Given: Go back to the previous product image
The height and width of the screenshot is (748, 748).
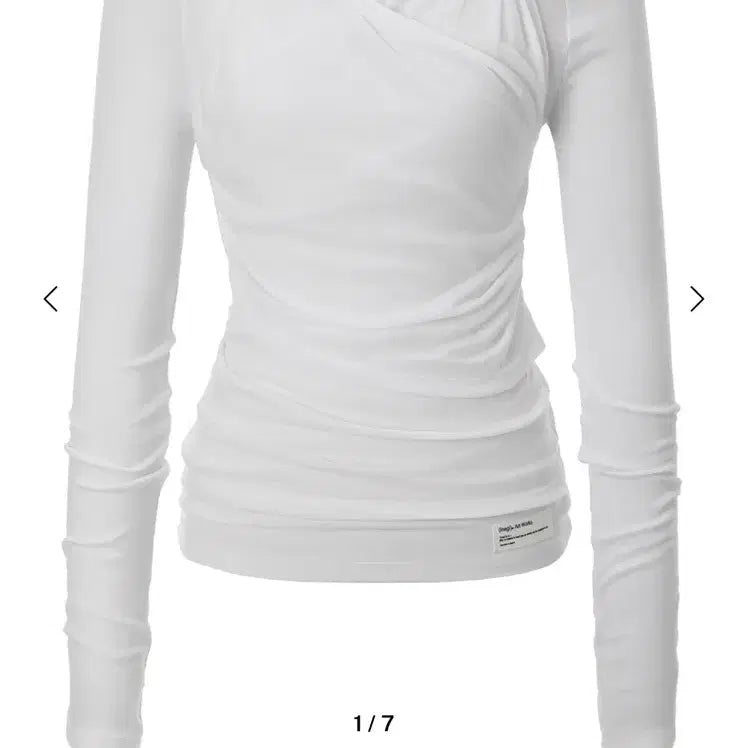Looking at the screenshot, I should 51,299.
